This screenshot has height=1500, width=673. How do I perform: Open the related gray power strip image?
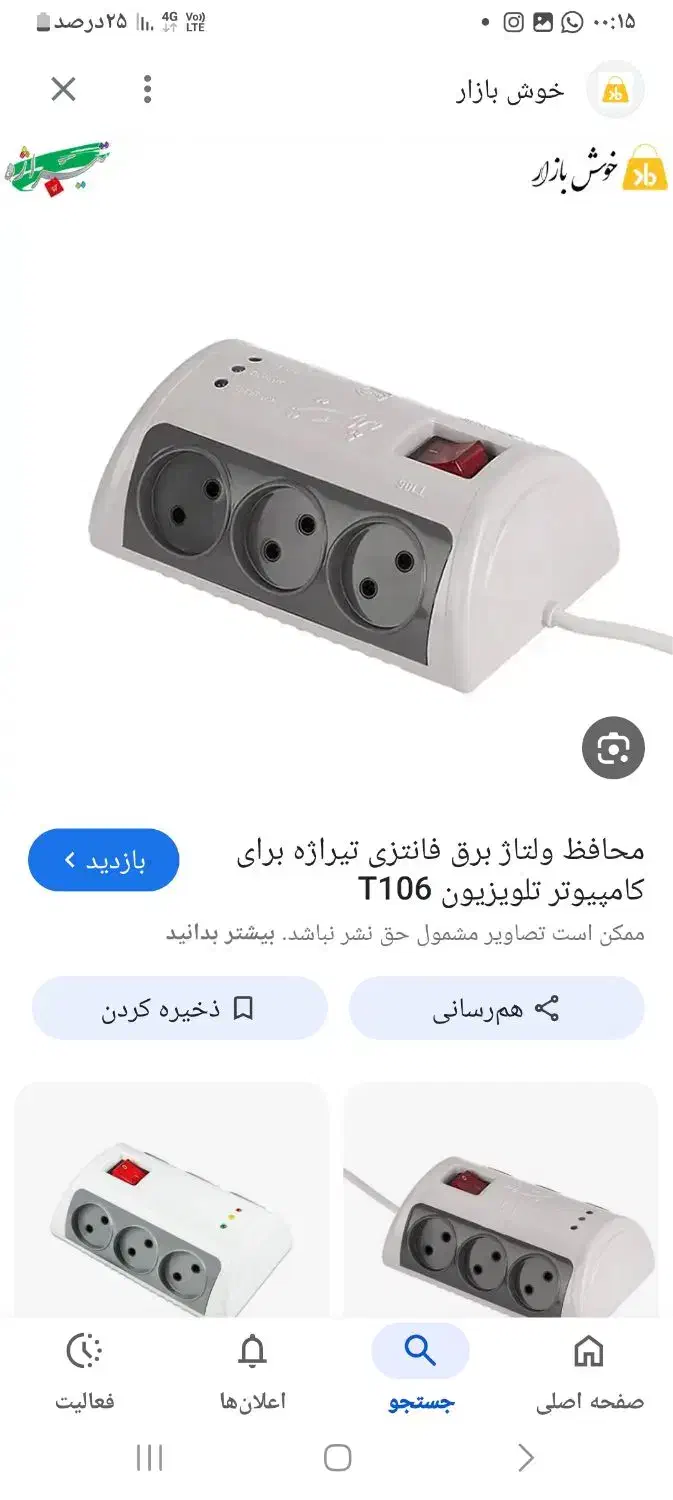[x=501, y=1200]
